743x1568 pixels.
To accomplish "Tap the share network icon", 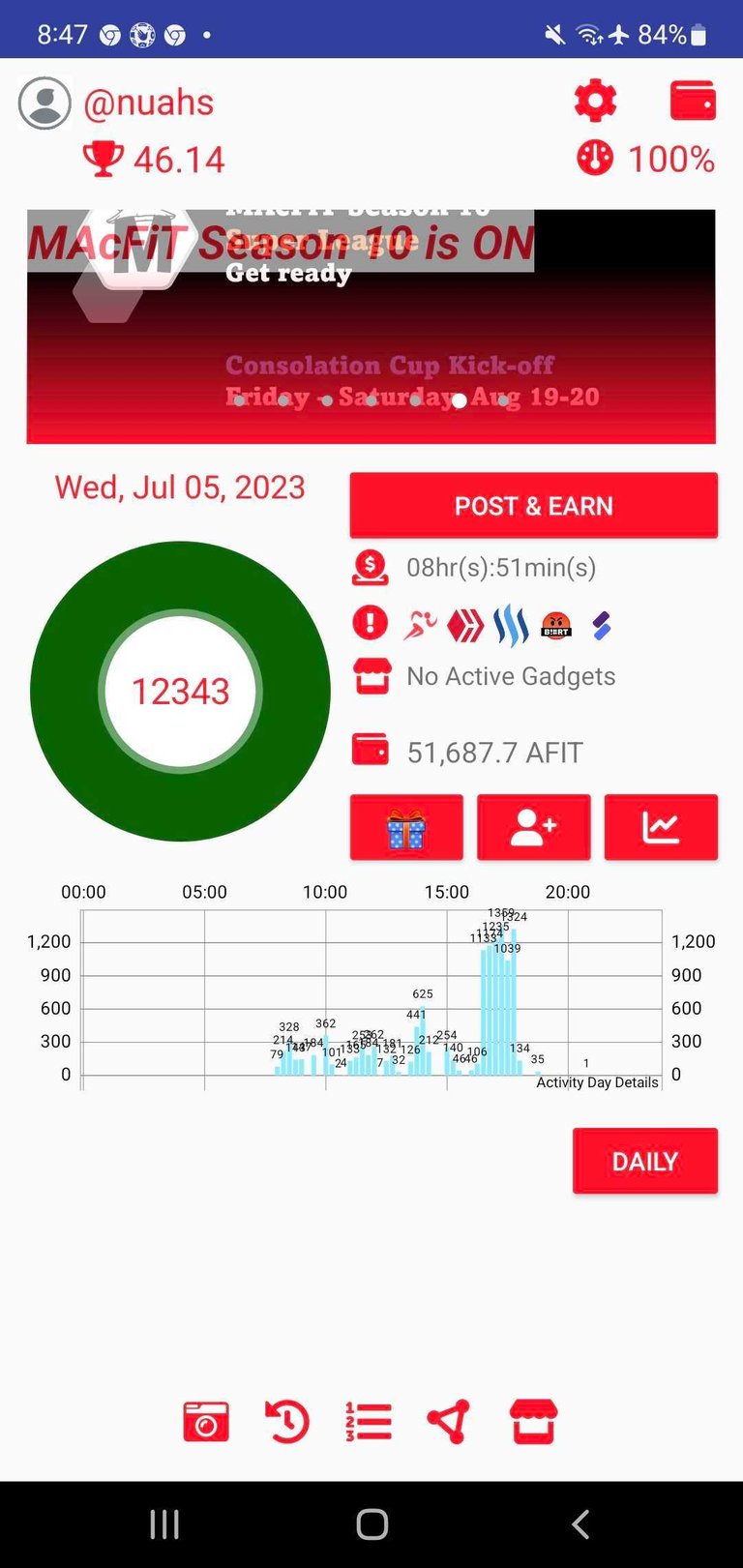I will [x=449, y=1422].
